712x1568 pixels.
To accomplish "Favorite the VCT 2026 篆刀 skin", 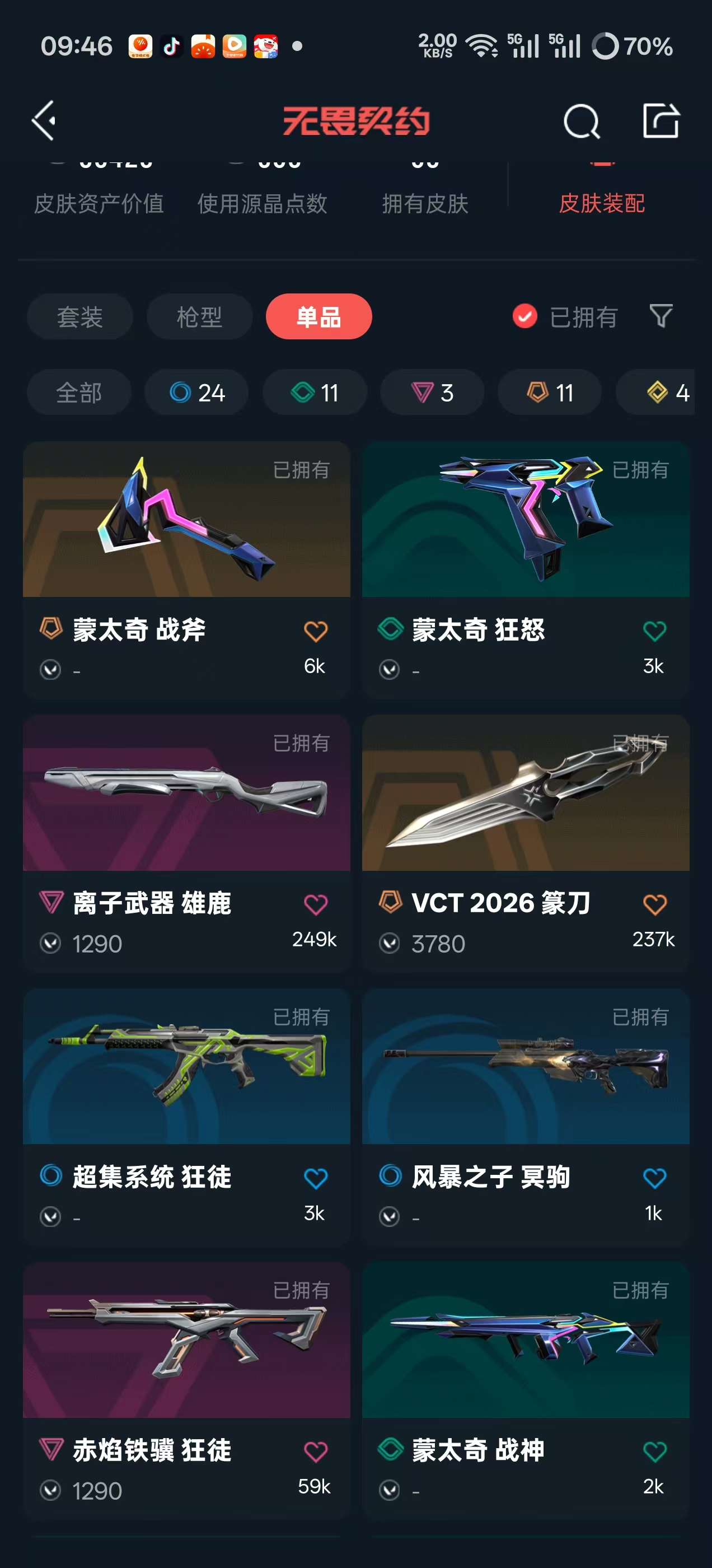I will (x=654, y=904).
